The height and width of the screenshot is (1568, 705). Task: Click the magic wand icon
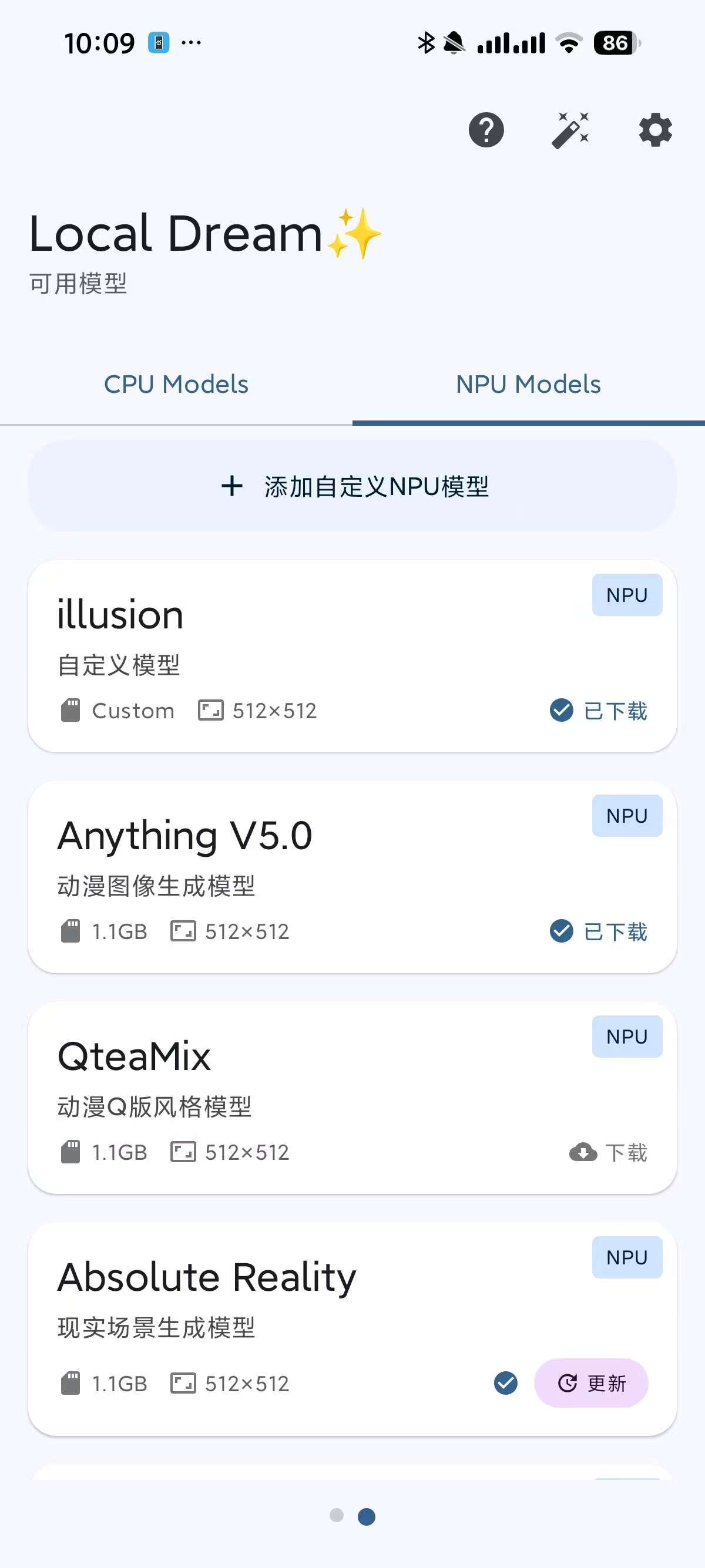(570, 130)
